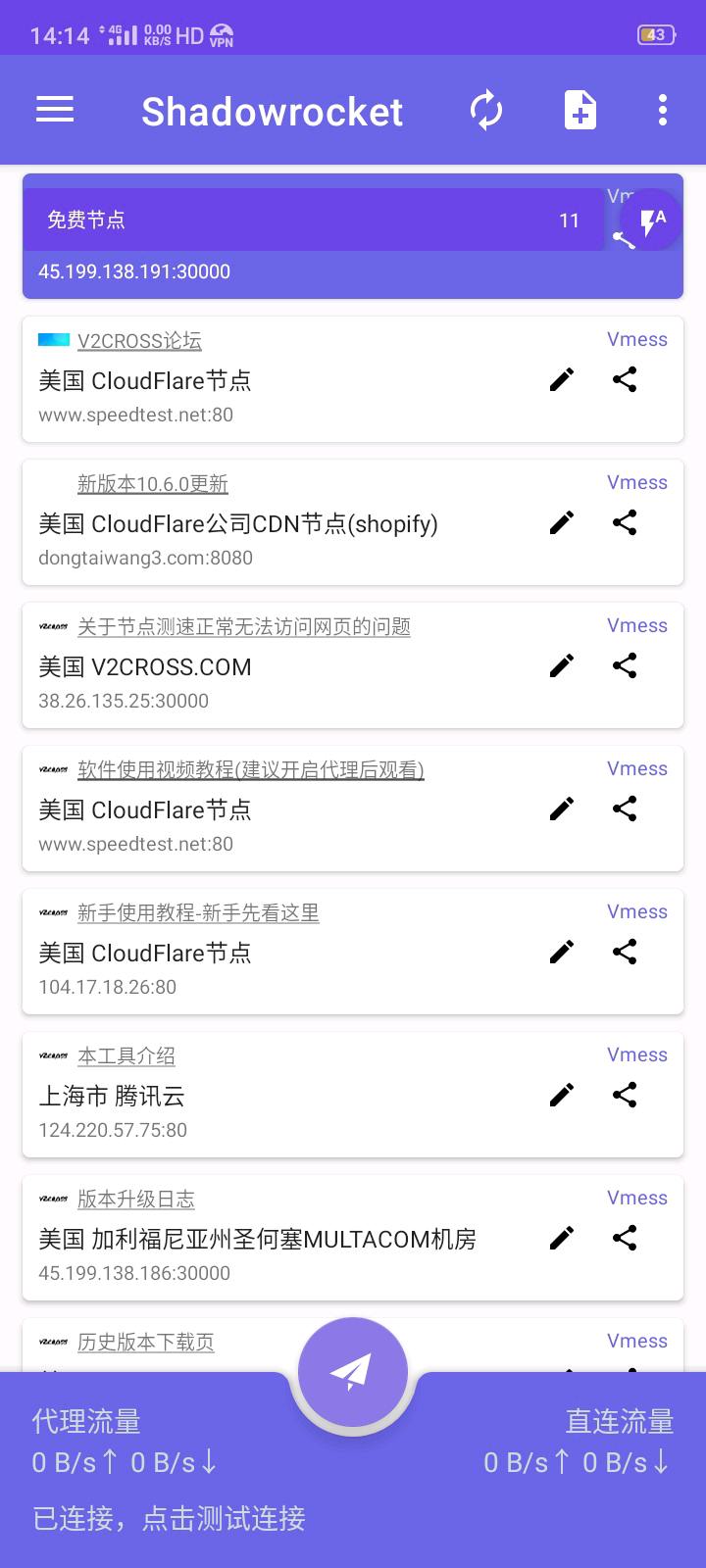Share the CloudFlare CDN shopify node
The height and width of the screenshot is (1568, 706).
[625, 522]
